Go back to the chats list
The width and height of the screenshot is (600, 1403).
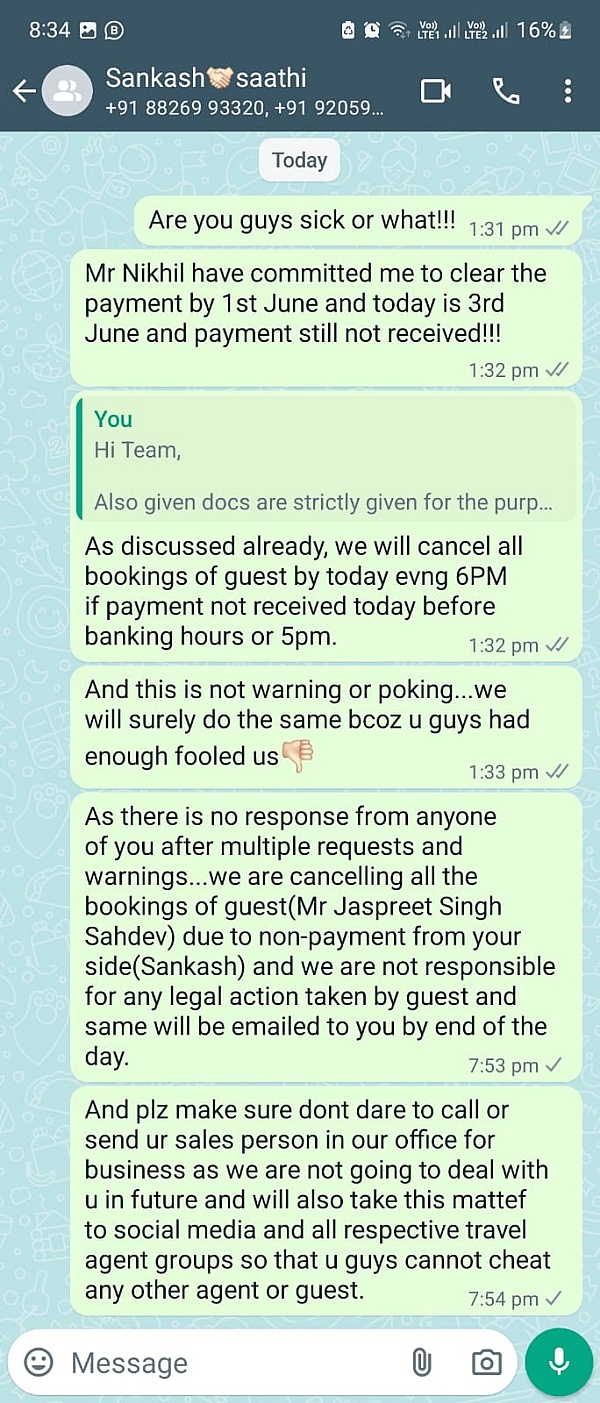24,92
